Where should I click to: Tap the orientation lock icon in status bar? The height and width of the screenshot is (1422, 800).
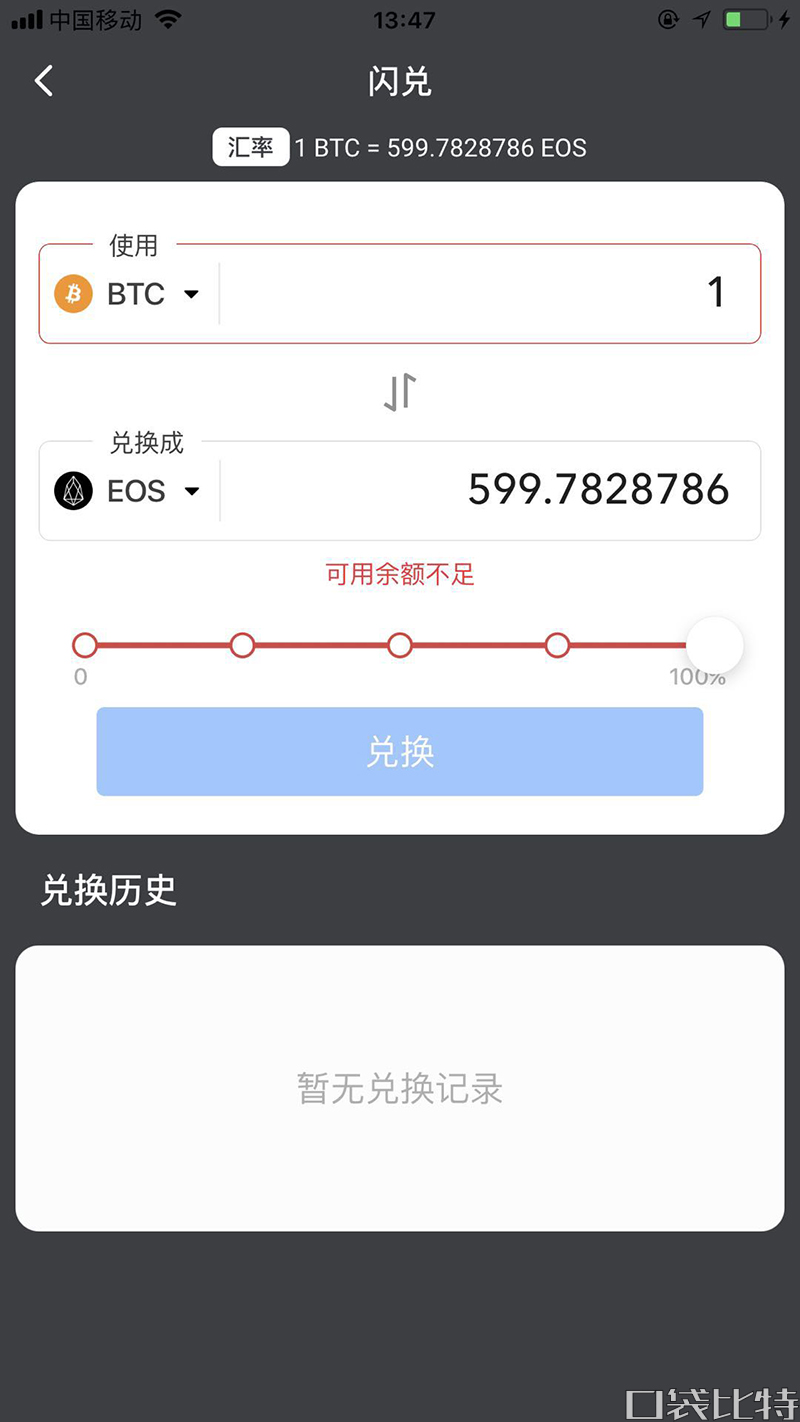point(668,18)
